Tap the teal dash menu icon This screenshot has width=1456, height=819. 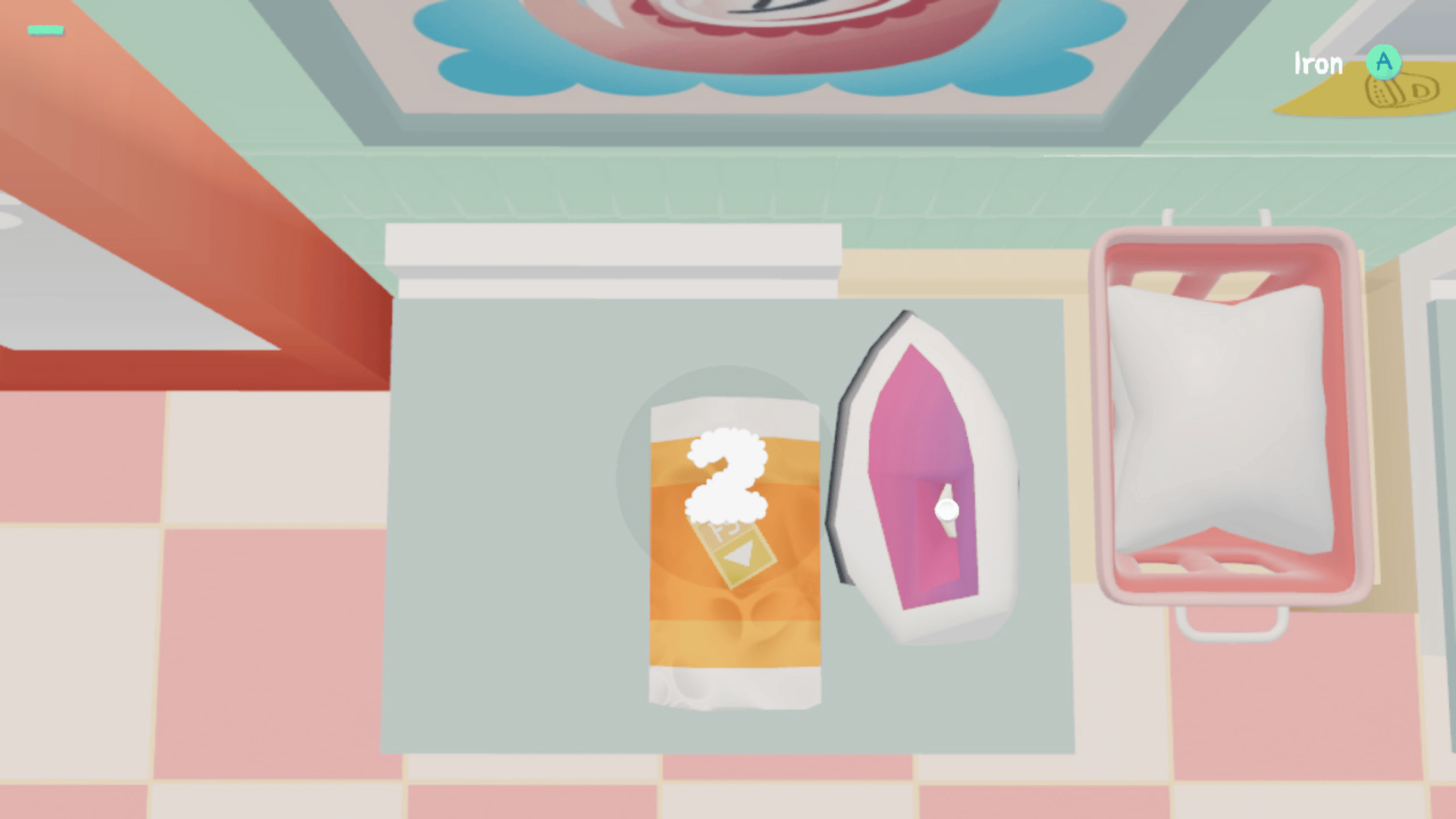click(45, 30)
